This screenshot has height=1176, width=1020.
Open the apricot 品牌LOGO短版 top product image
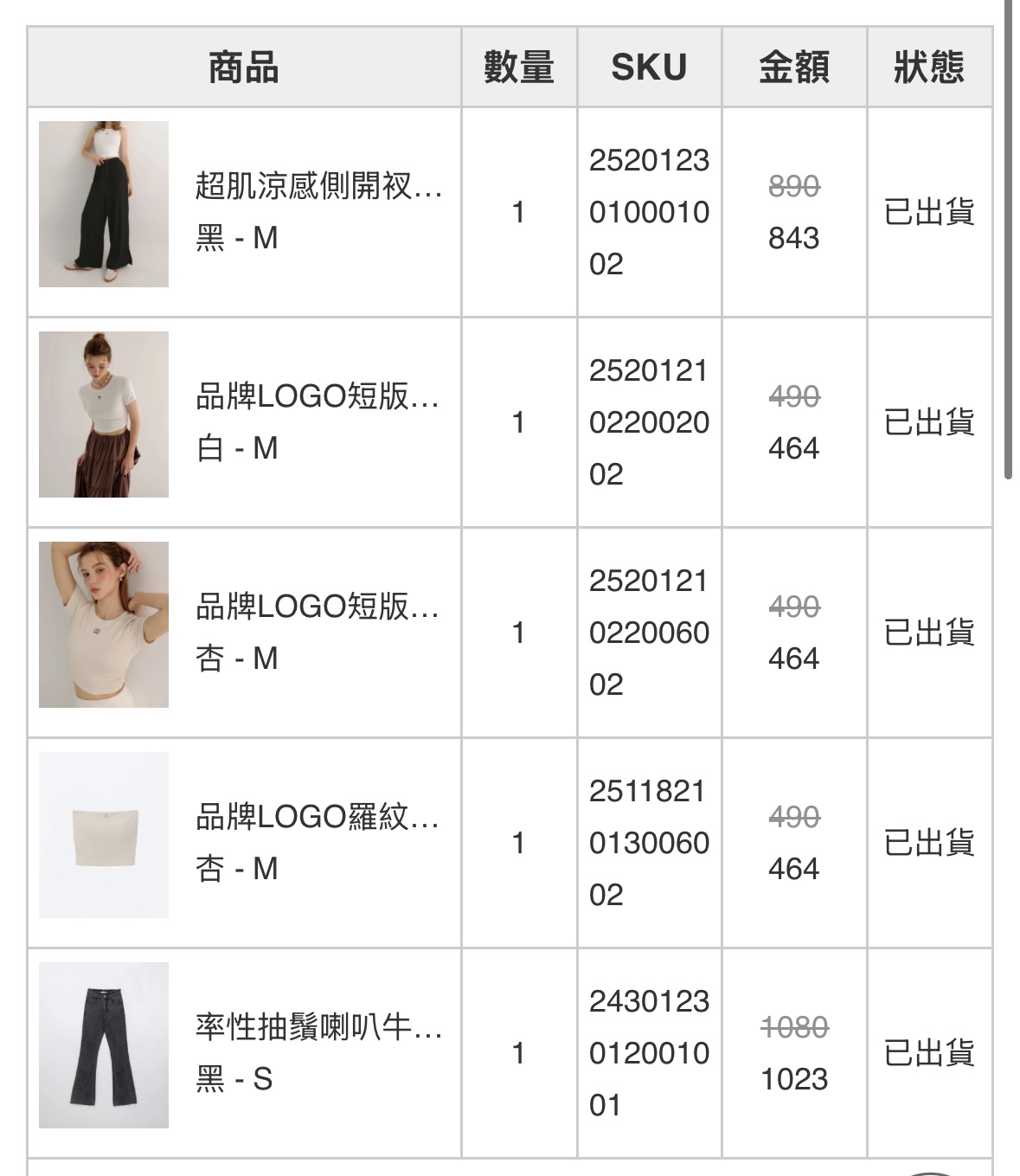coord(104,625)
